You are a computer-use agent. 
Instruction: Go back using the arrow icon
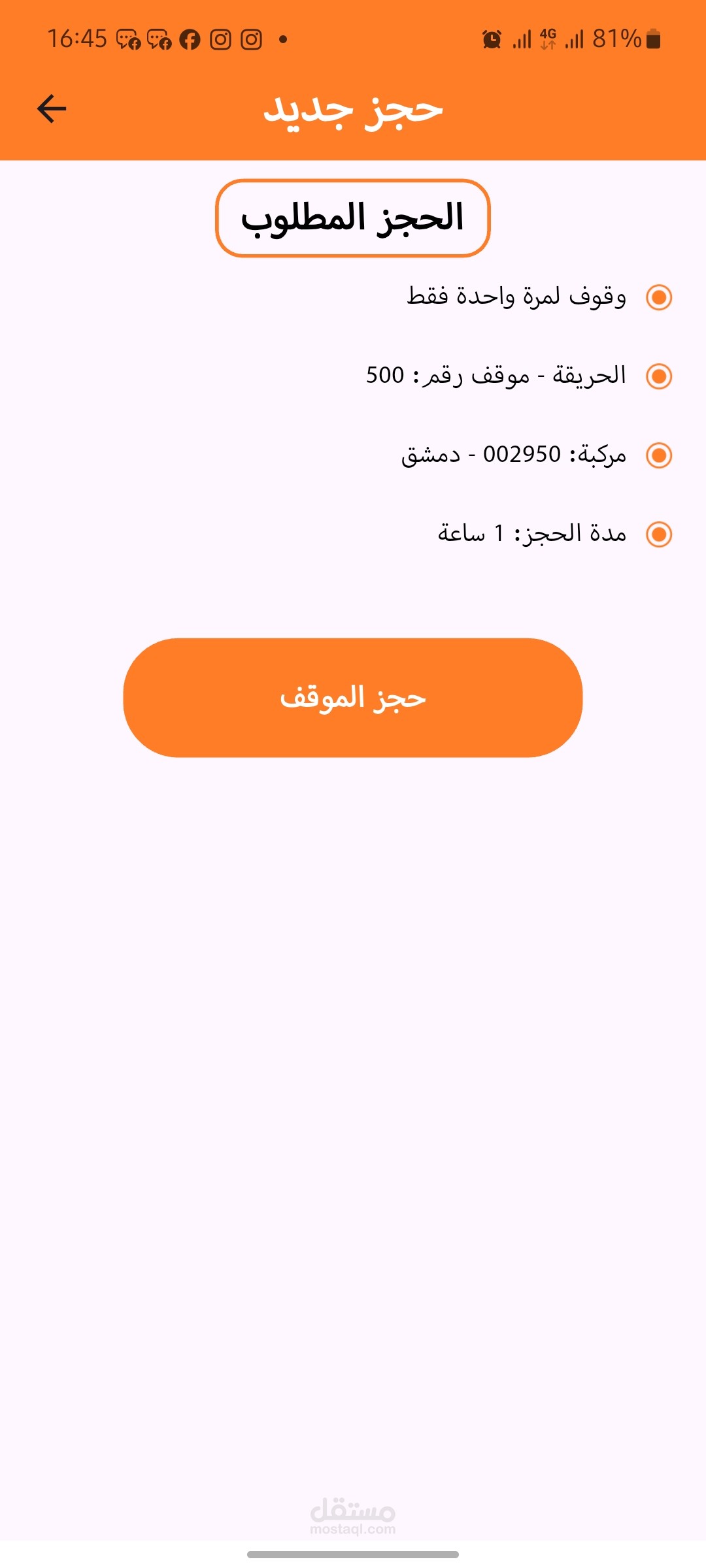point(52,108)
